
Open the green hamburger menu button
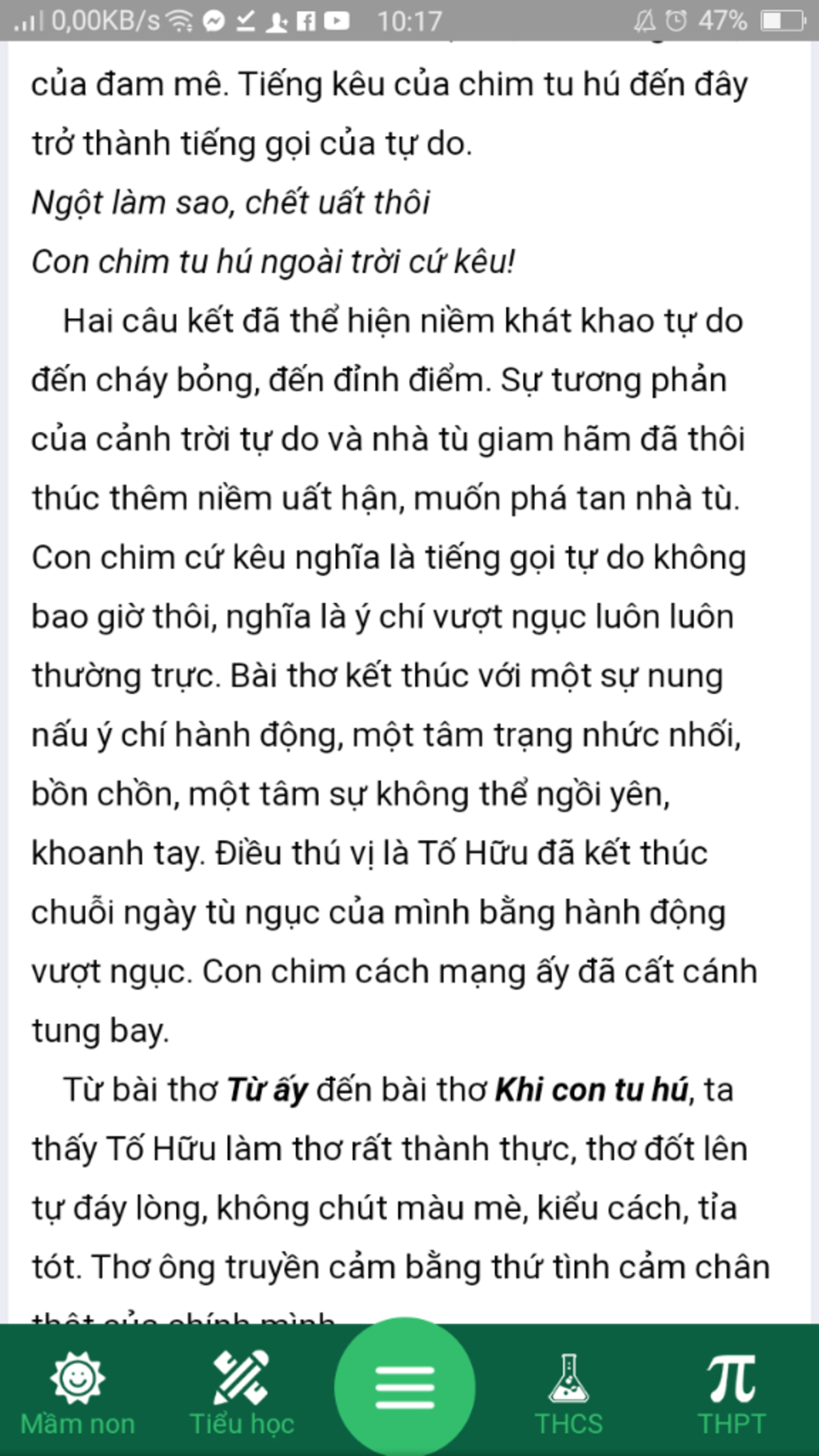click(x=405, y=1387)
